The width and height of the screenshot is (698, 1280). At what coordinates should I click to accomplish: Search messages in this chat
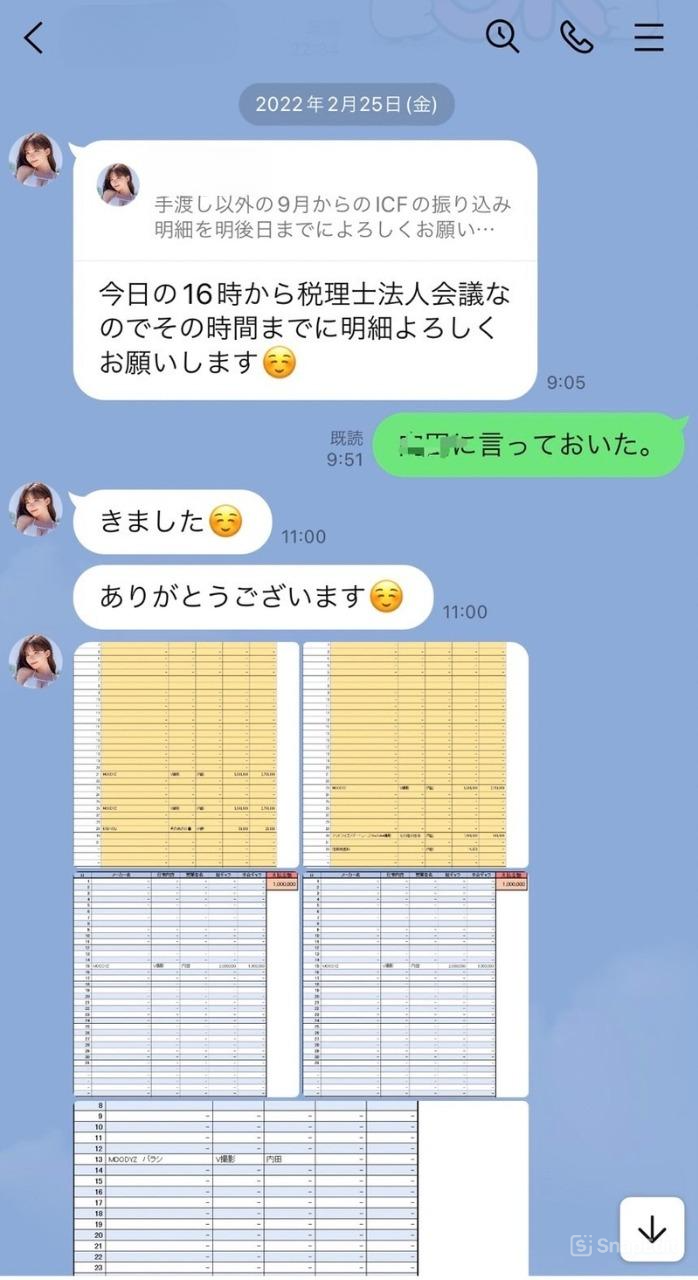pos(502,37)
